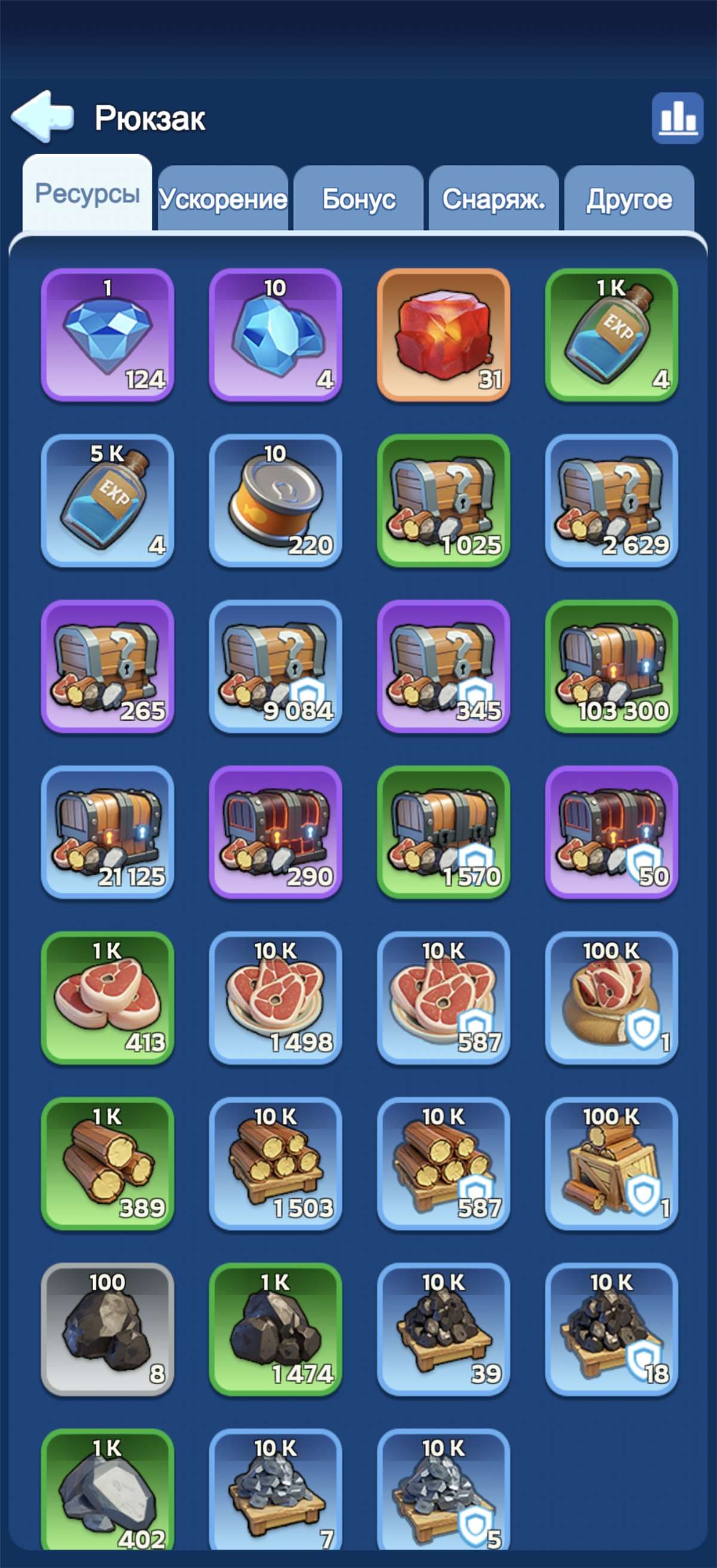Go back using the arrow icon
Viewport: 717px width, 1568px height.
(x=42, y=116)
